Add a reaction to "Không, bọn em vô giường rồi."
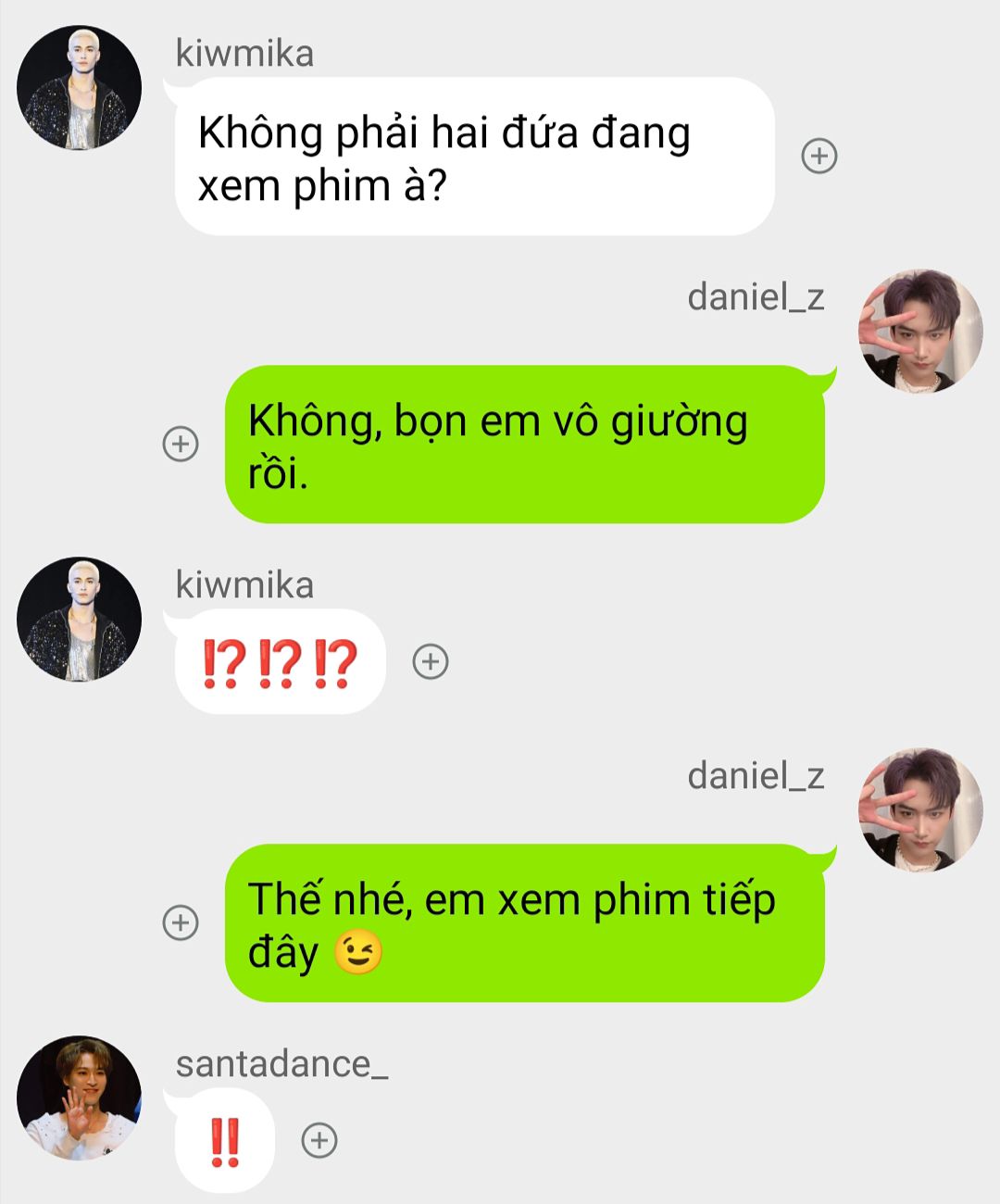 pyautogui.click(x=181, y=445)
